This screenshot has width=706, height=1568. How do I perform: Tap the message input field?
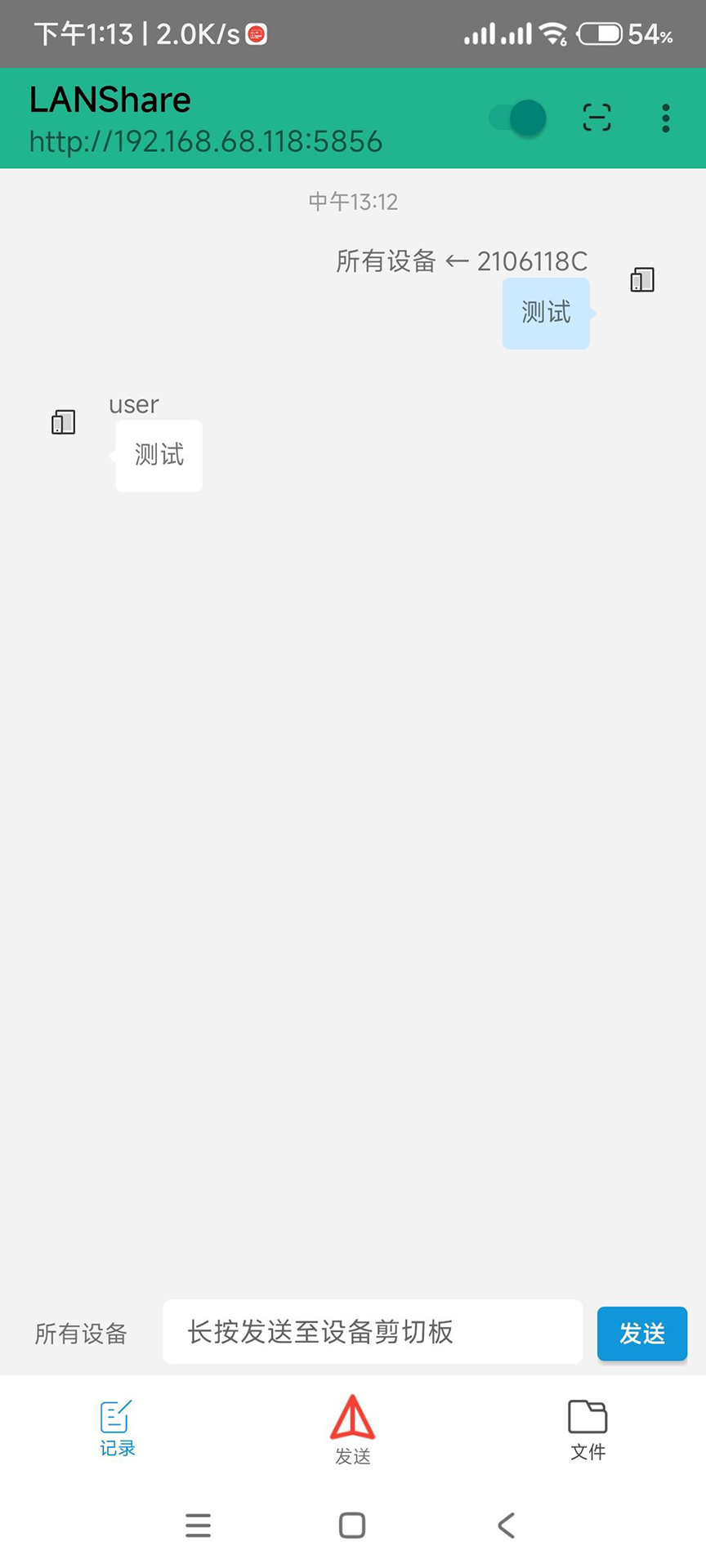coord(372,1332)
